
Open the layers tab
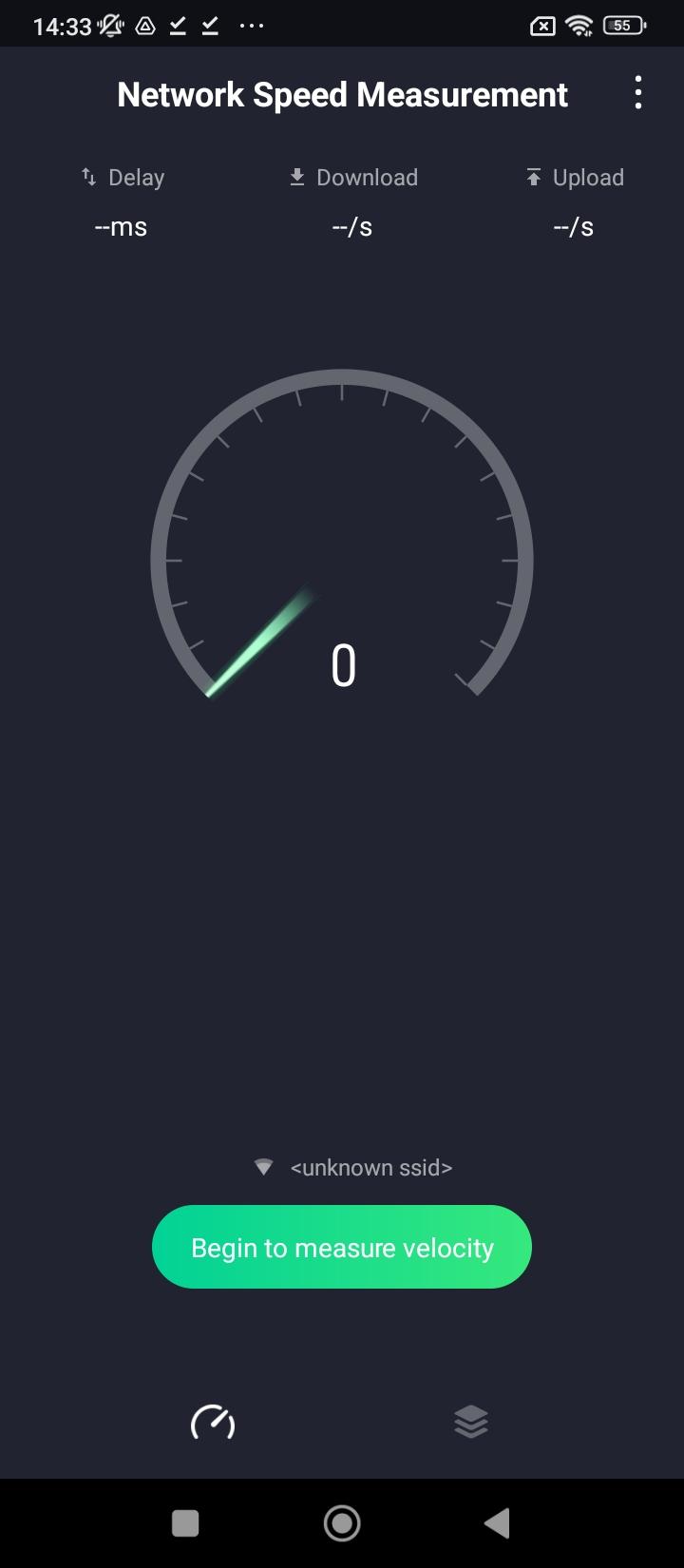tap(471, 1422)
